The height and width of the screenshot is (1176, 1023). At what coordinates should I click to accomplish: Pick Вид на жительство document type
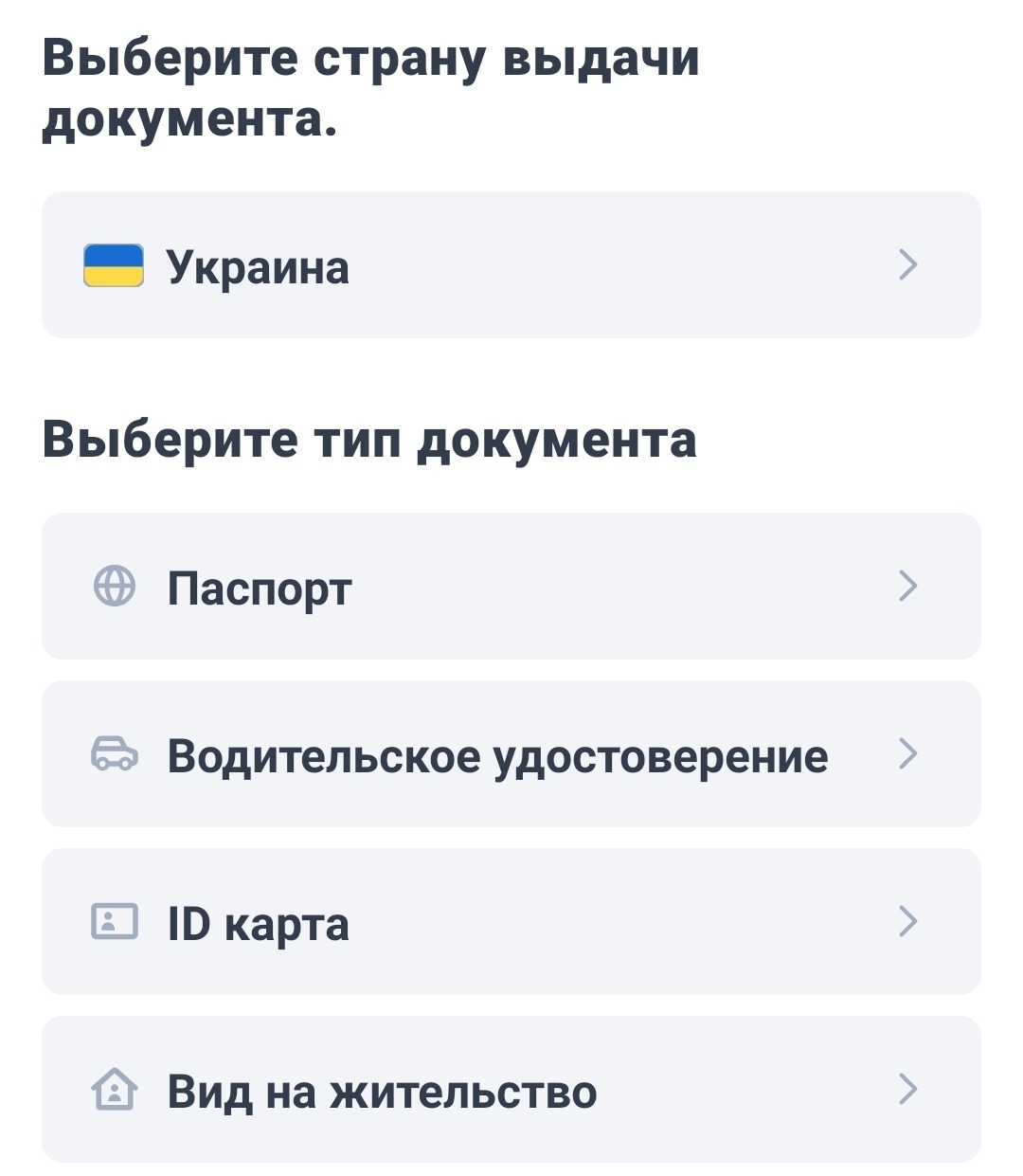coord(511,1090)
